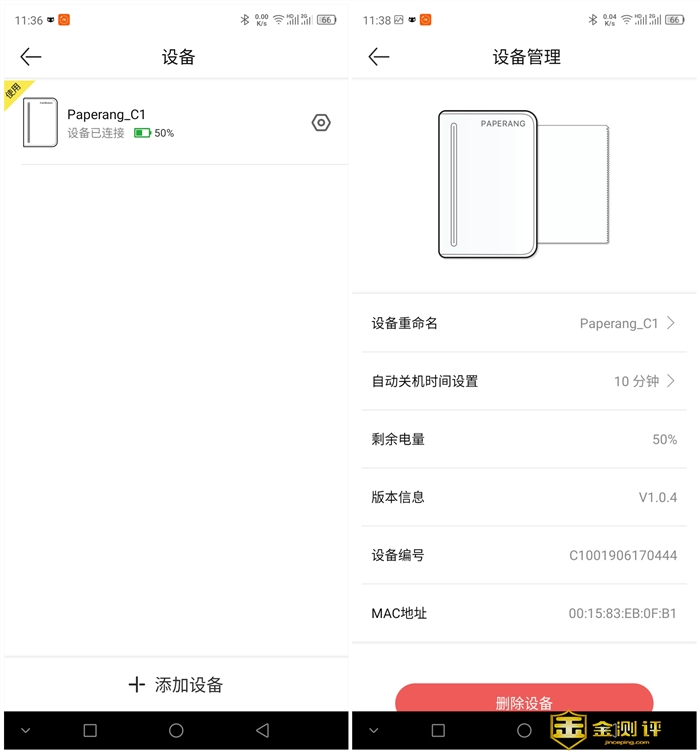700x753 pixels.
Task: Open 自动关机时间设置
Action: pos(524,381)
